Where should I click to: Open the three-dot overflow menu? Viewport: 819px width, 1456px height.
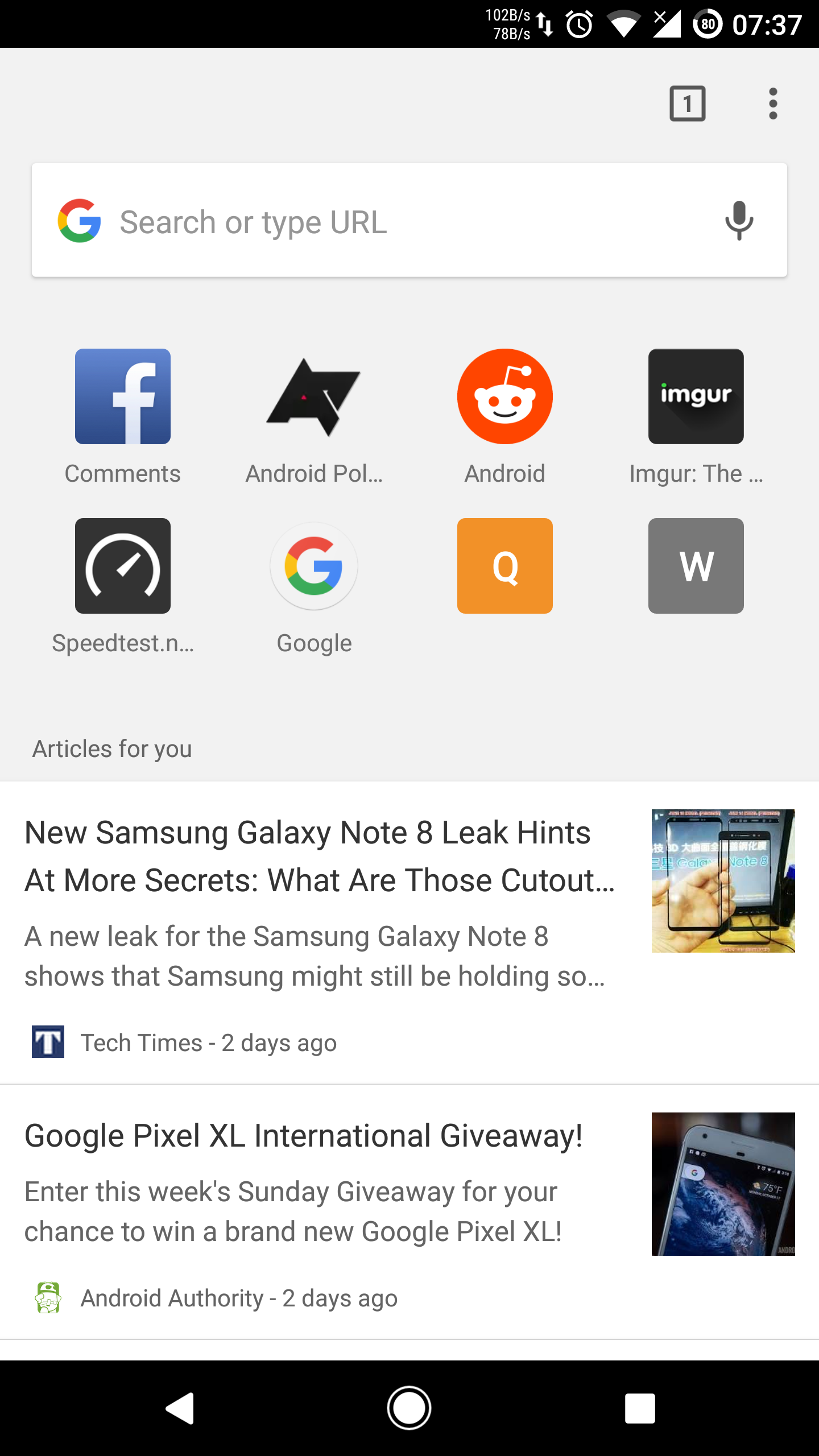[772, 104]
